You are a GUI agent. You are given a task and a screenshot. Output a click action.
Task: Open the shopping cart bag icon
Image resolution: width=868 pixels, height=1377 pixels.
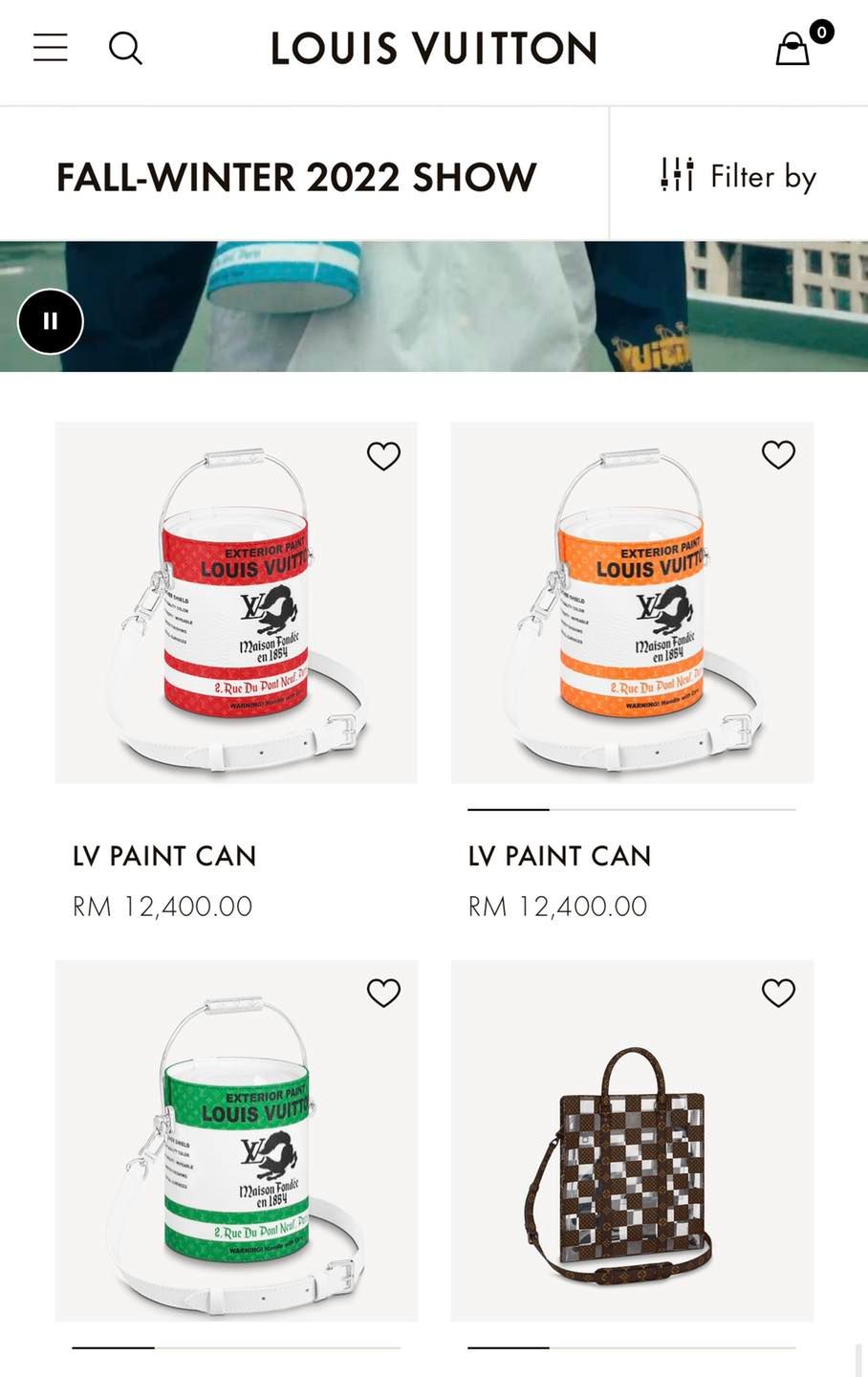(792, 50)
